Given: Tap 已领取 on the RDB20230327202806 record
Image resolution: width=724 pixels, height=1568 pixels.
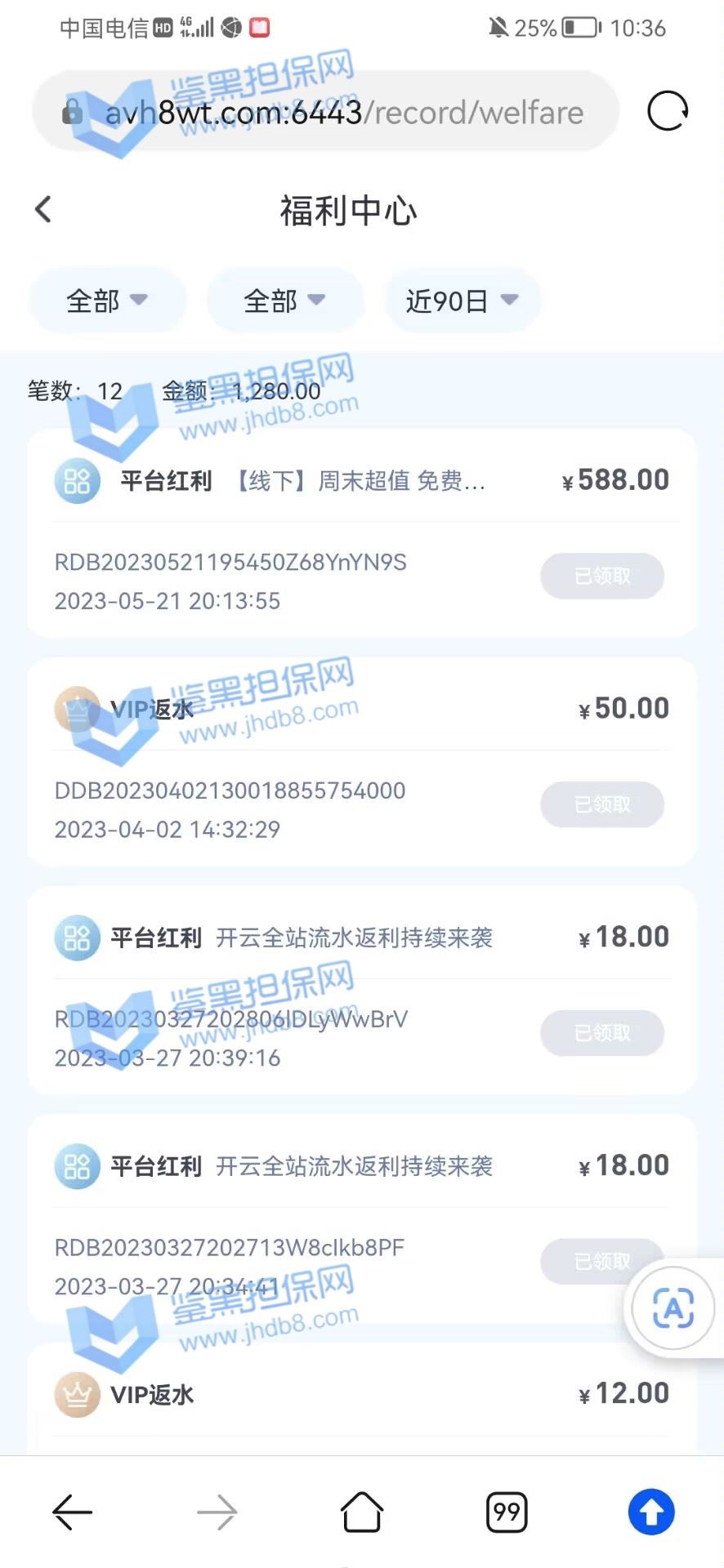Looking at the screenshot, I should click(x=601, y=1033).
